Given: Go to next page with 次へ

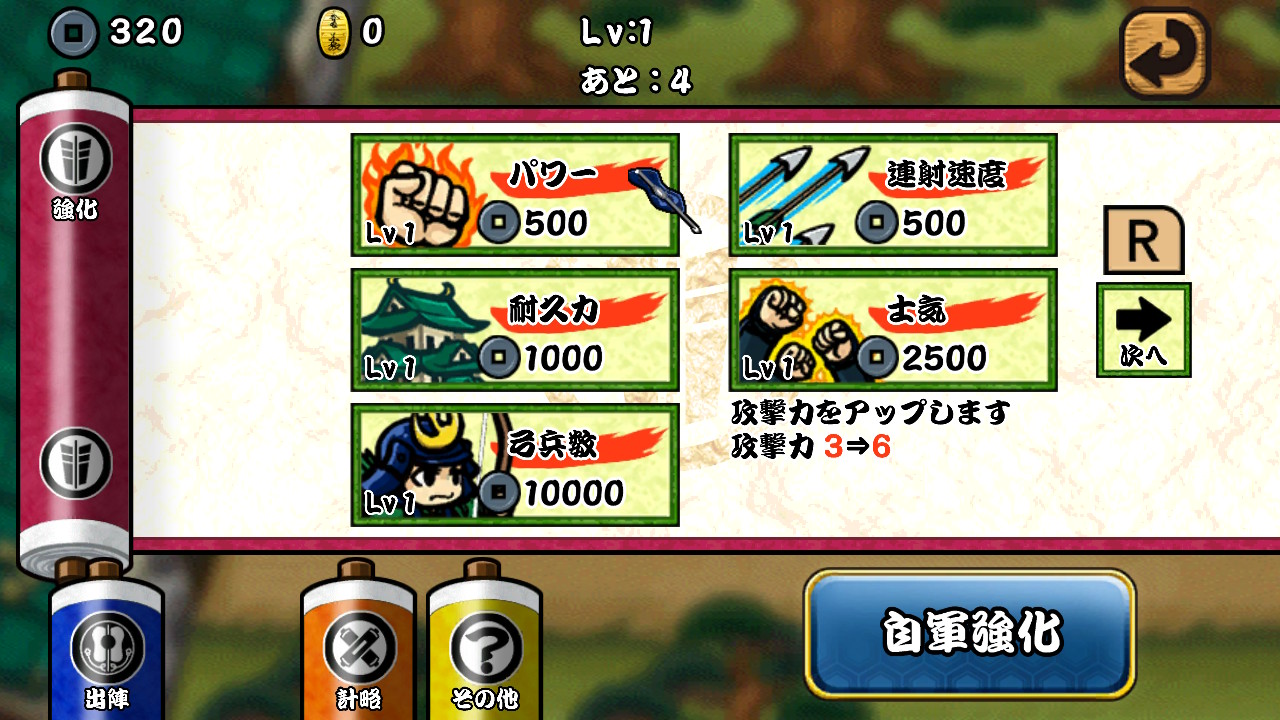Looking at the screenshot, I should pyautogui.click(x=1143, y=330).
